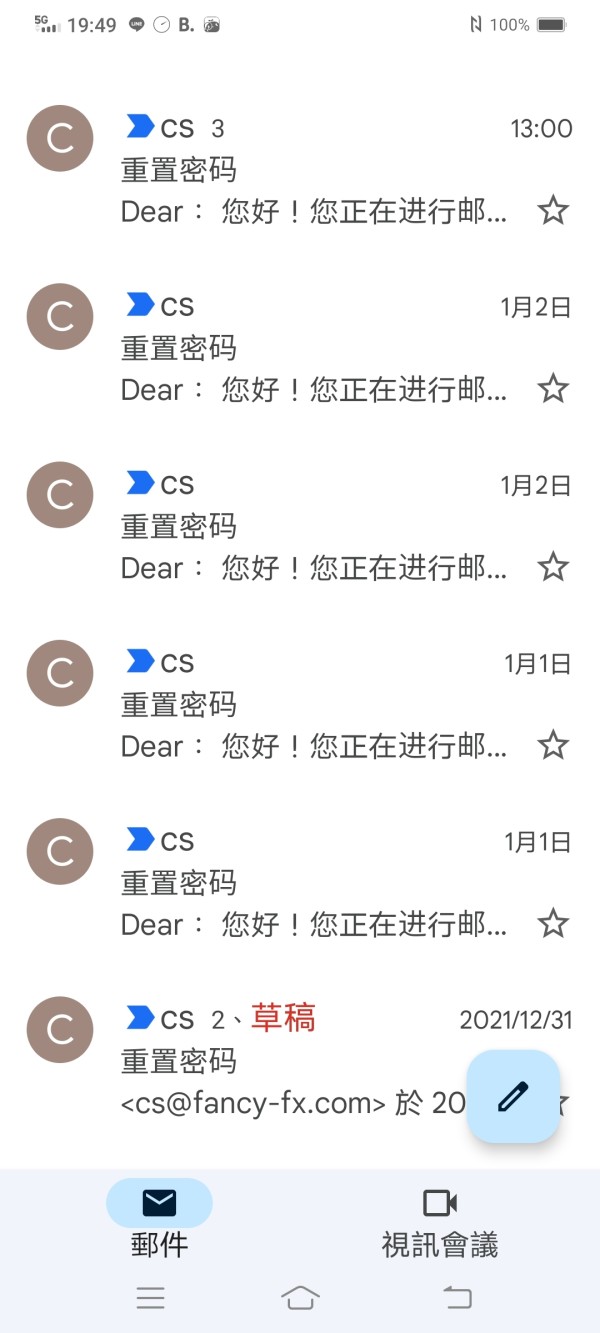The image size is (600, 1333).
Task: Compose a new email with the pencil button
Action: pos(513,1096)
